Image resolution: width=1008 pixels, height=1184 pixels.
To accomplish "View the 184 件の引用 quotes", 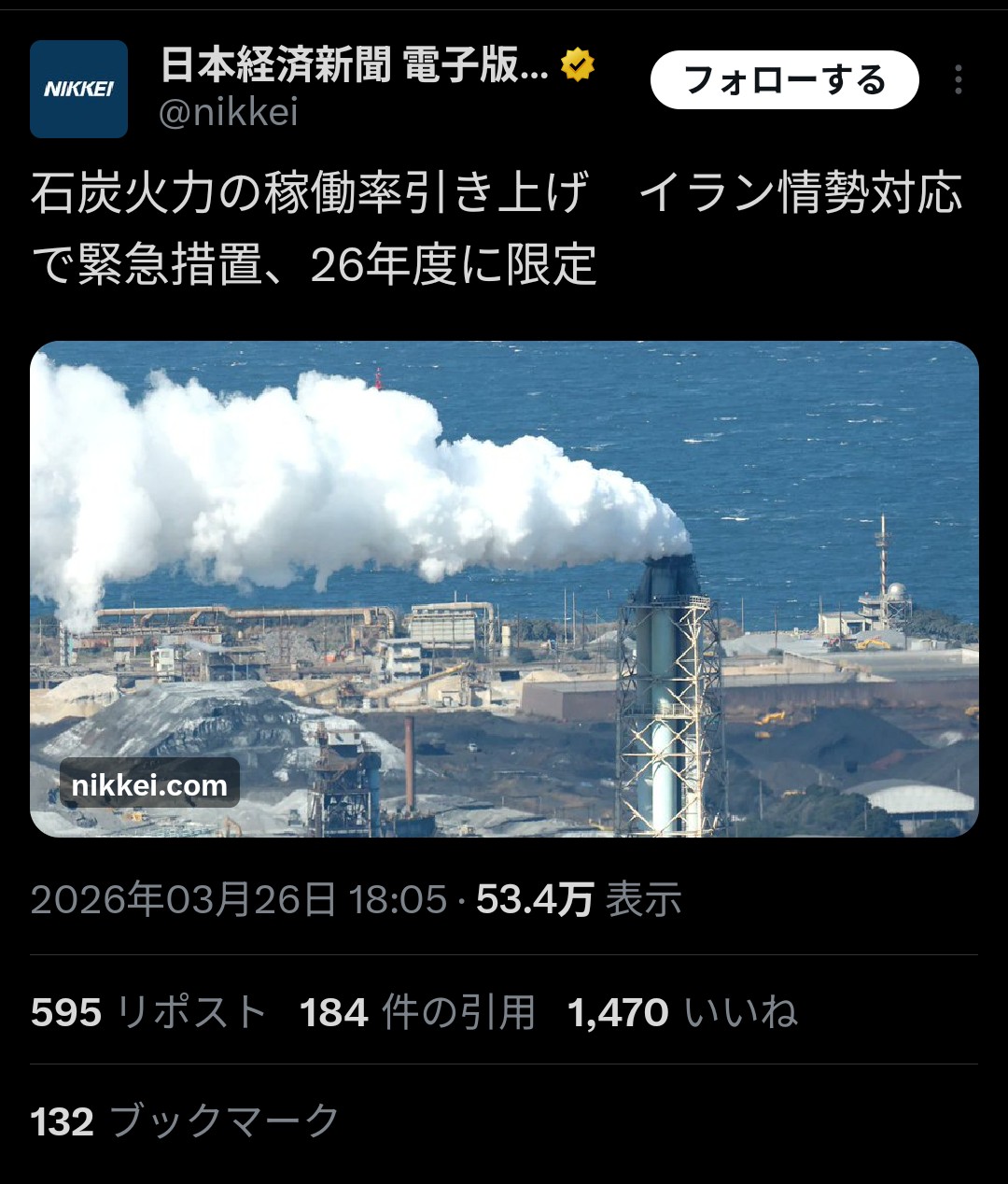I will click(x=417, y=1012).
